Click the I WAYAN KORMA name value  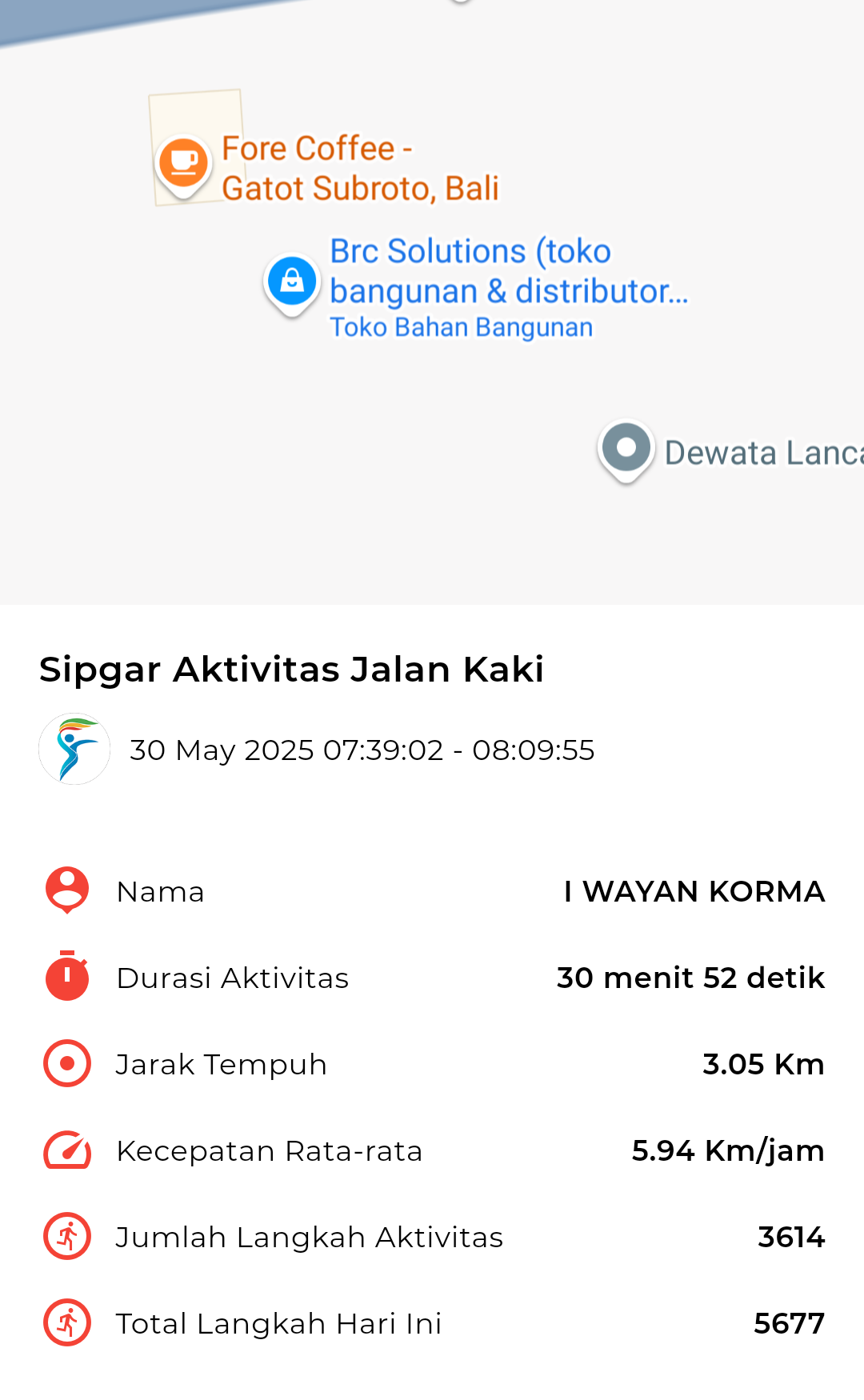[694, 890]
